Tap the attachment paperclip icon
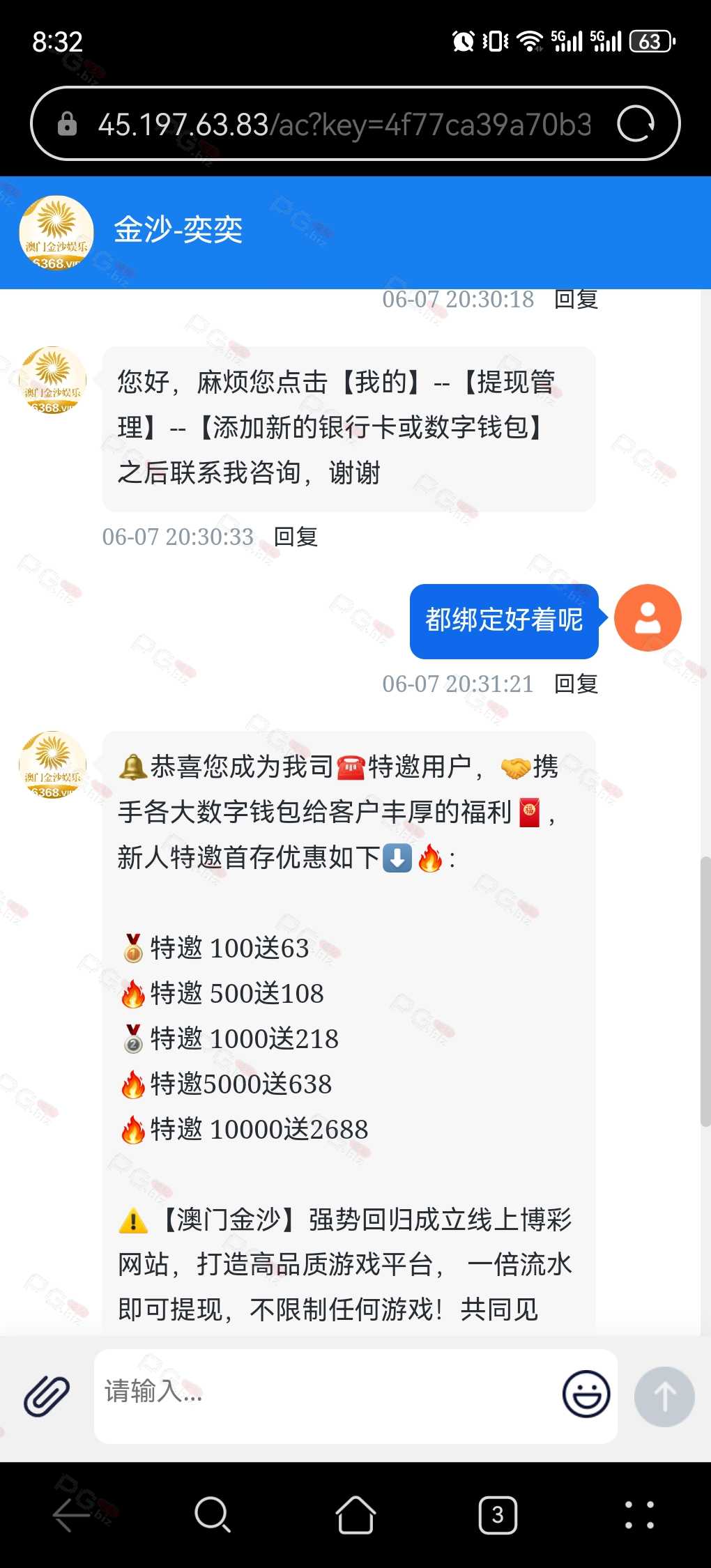The height and width of the screenshot is (1568, 711). (47, 1396)
